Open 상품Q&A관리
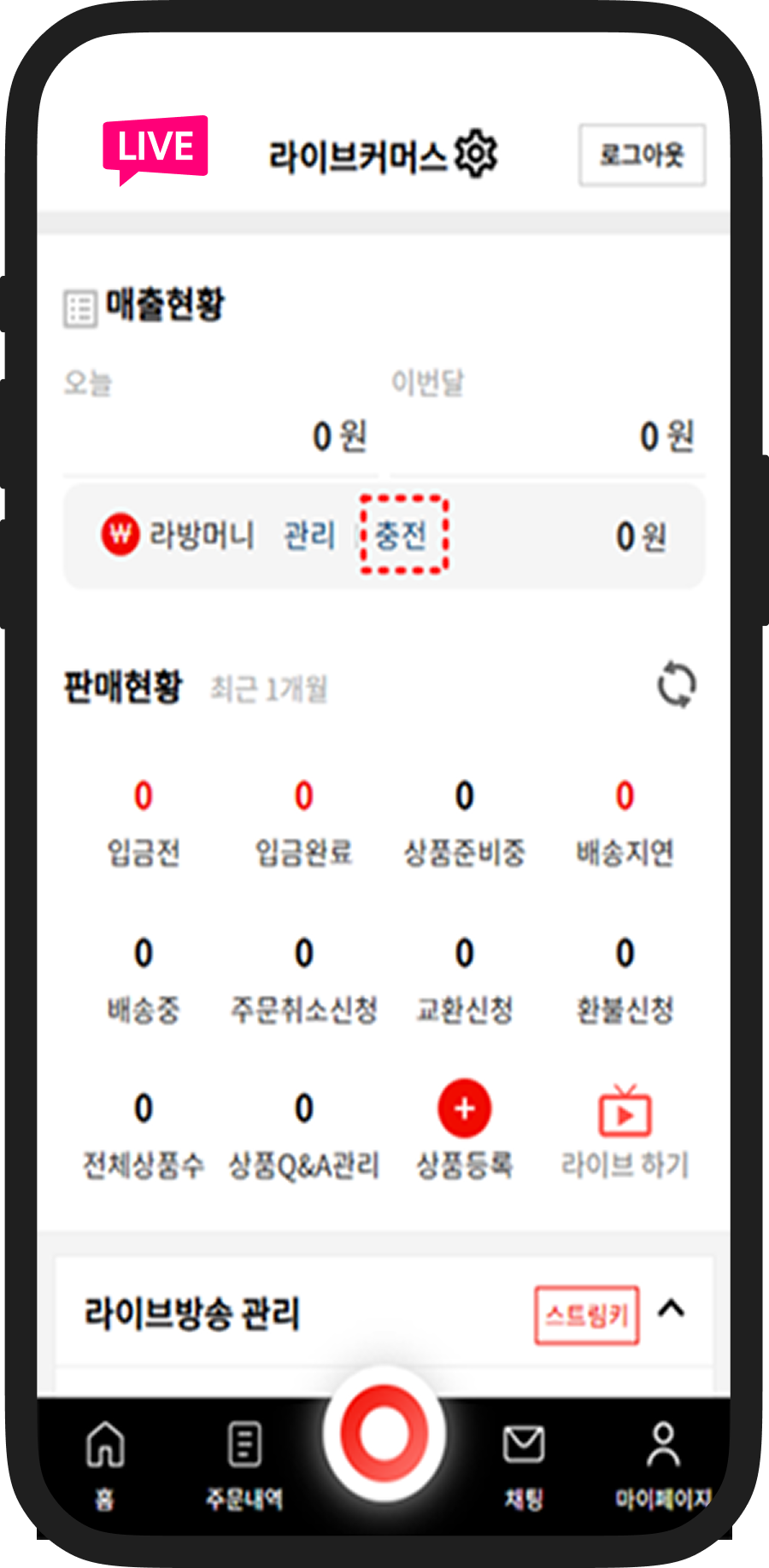The height and width of the screenshot is (1568, 769). tap(304, 1136)
